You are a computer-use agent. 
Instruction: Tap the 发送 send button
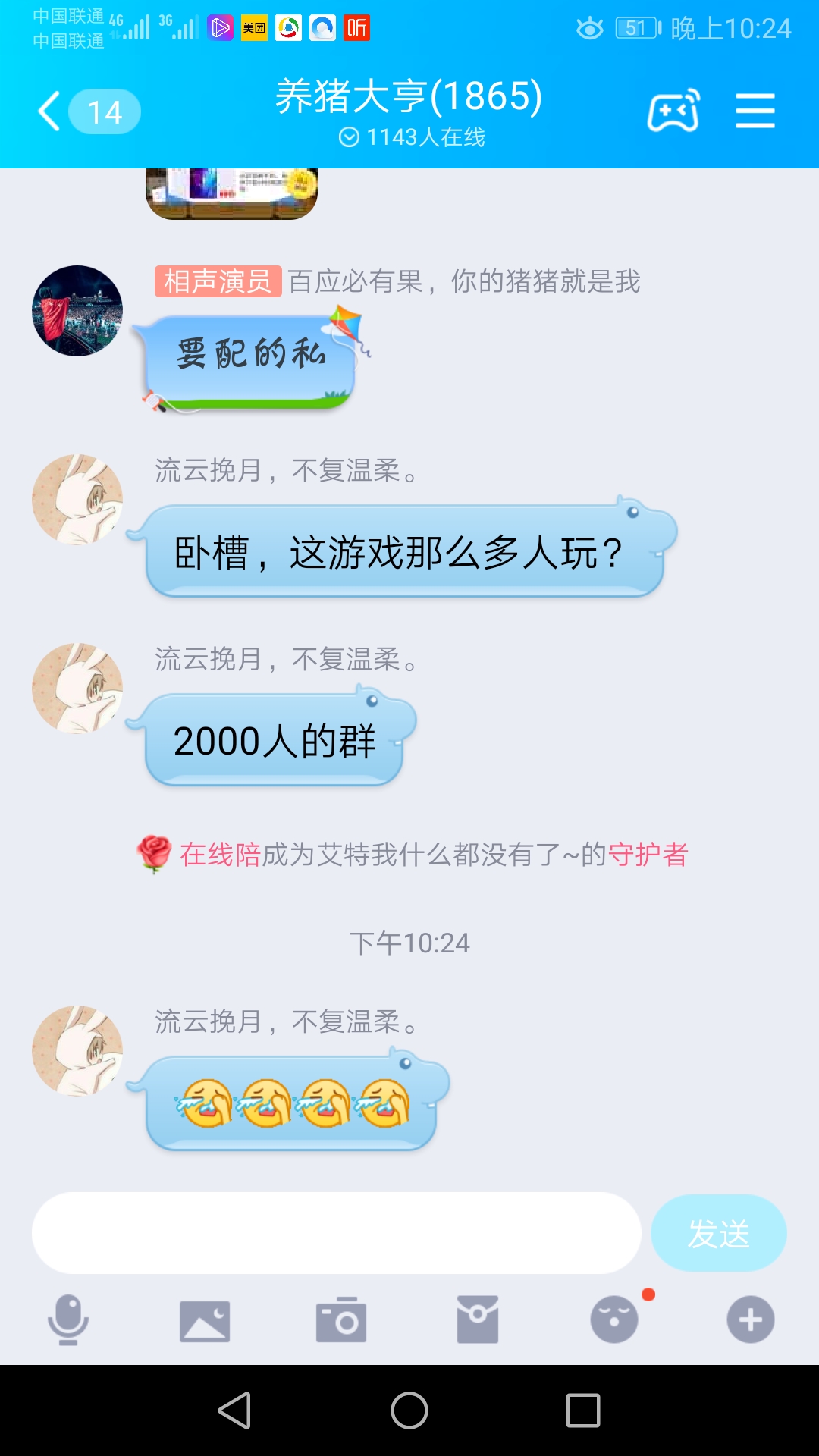pos(718,1233)
